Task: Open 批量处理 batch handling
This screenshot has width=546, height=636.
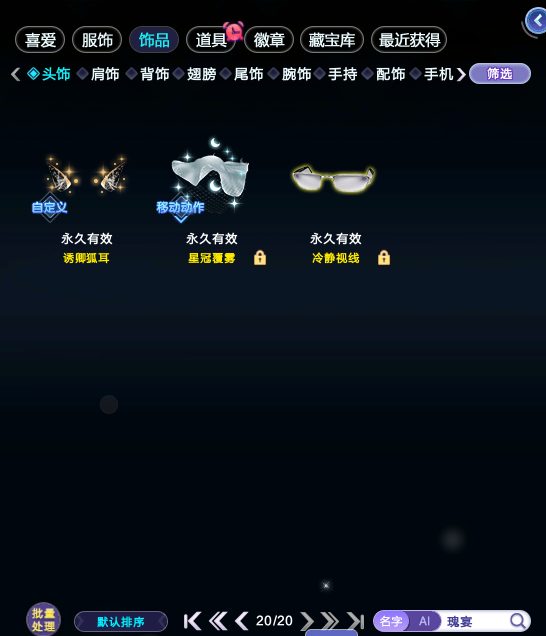Action: click(x=43, y=619)
